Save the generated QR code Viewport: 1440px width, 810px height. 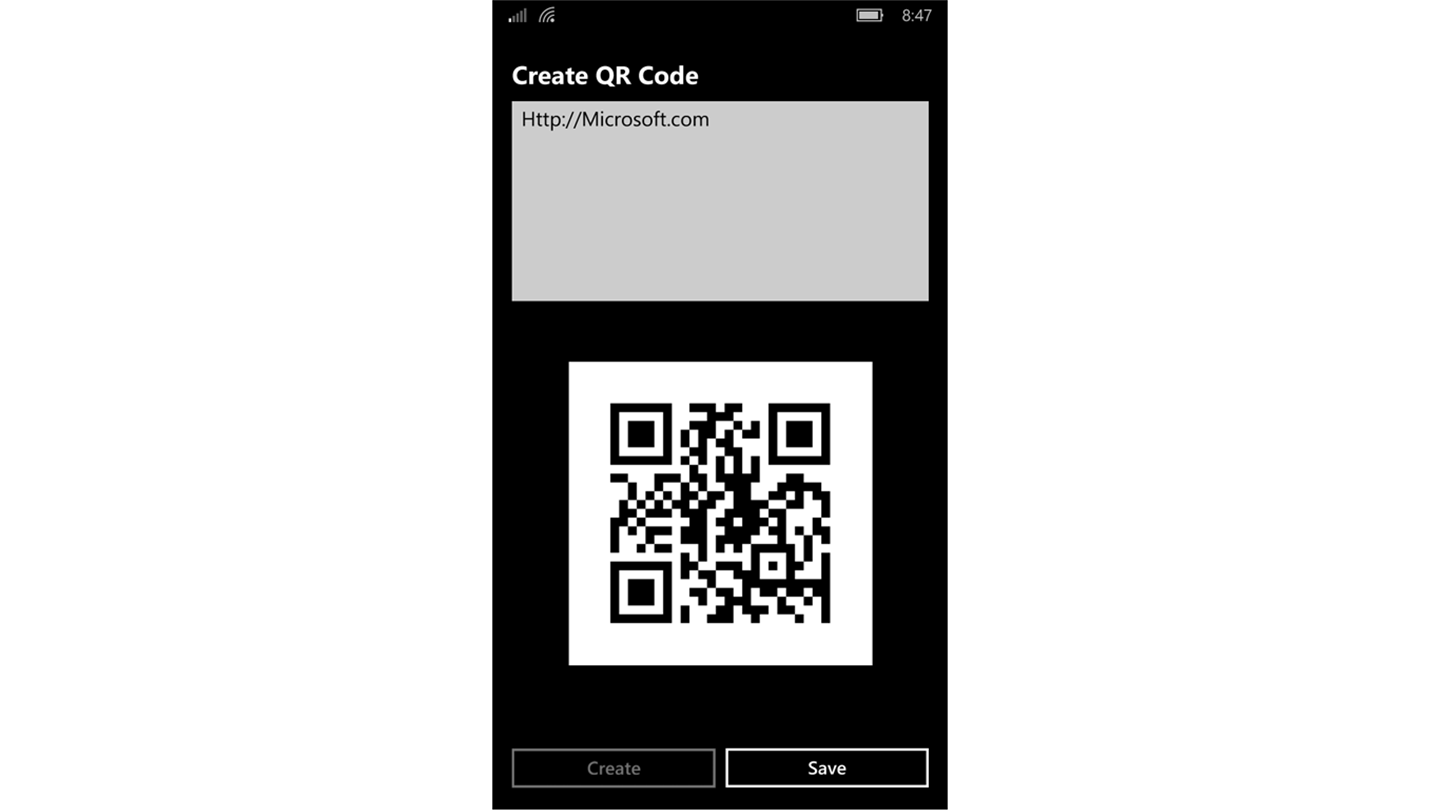(826, 768)
